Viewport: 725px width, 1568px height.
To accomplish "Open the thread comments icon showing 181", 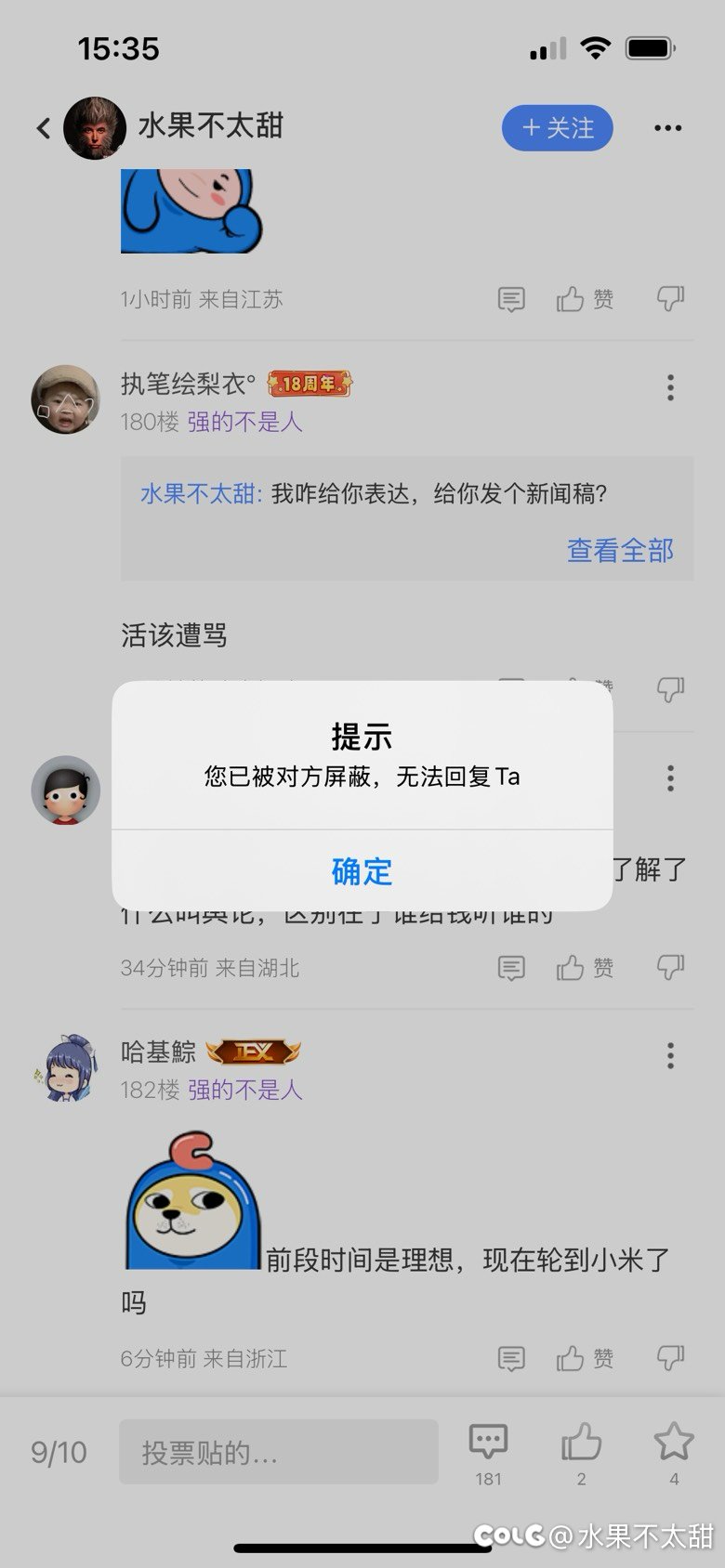I will (488, 1452).
